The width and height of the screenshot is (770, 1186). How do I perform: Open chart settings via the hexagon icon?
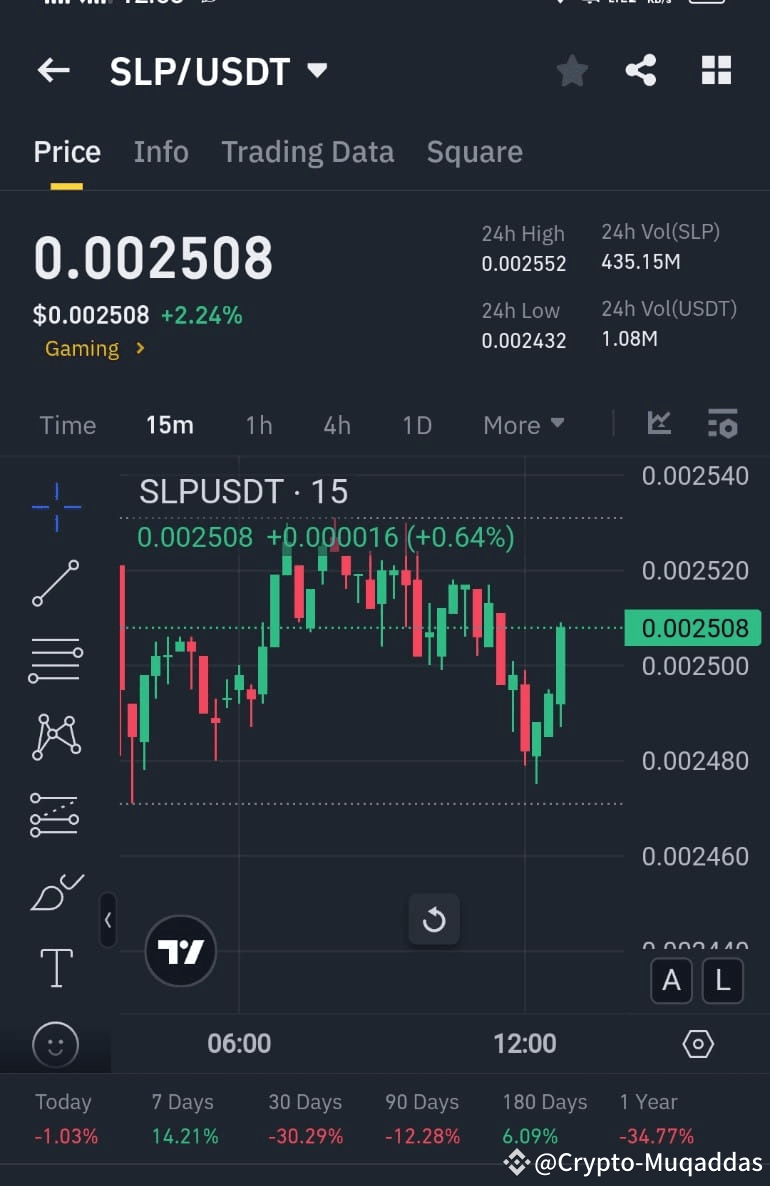coord(698,1044)
